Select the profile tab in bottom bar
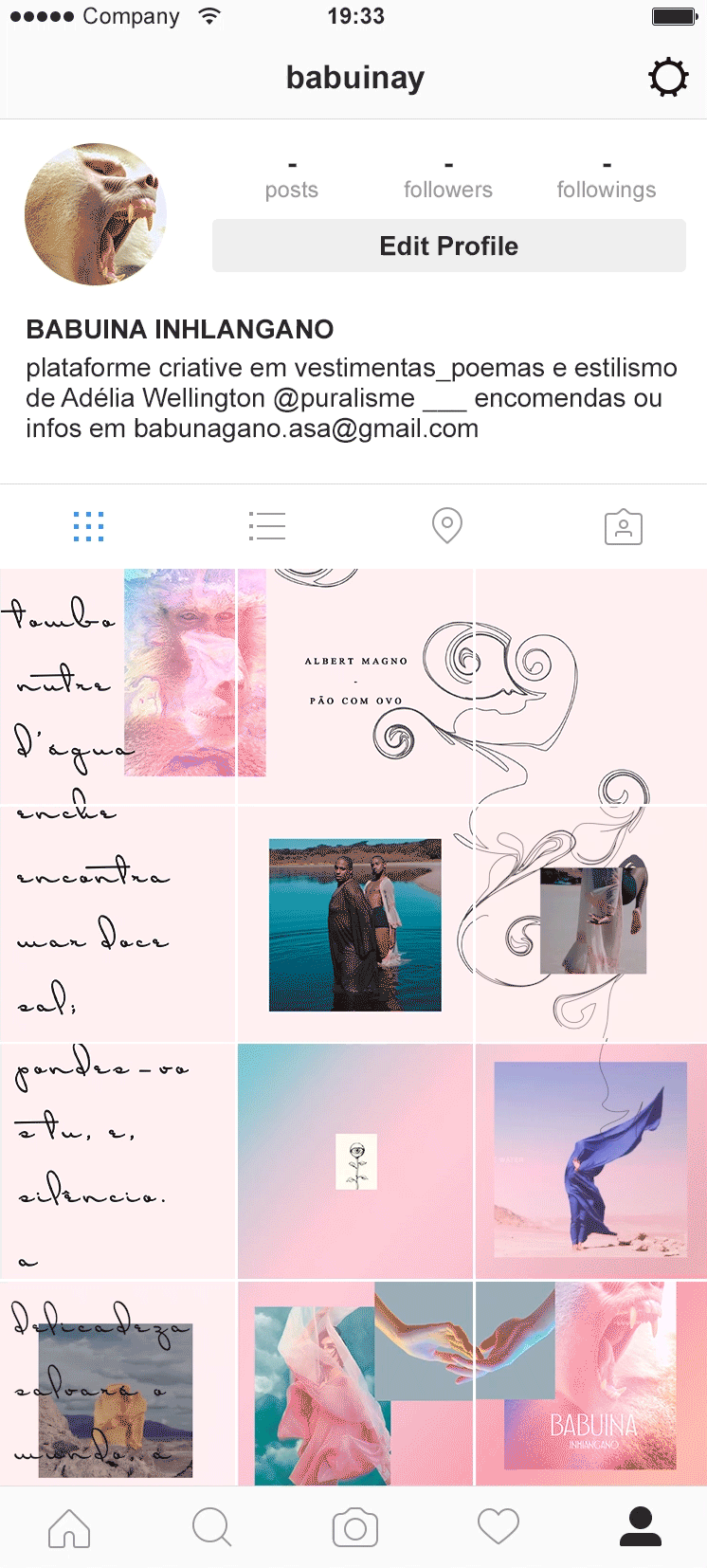This screenshot has height=1568, width=707. [641, 1526]
